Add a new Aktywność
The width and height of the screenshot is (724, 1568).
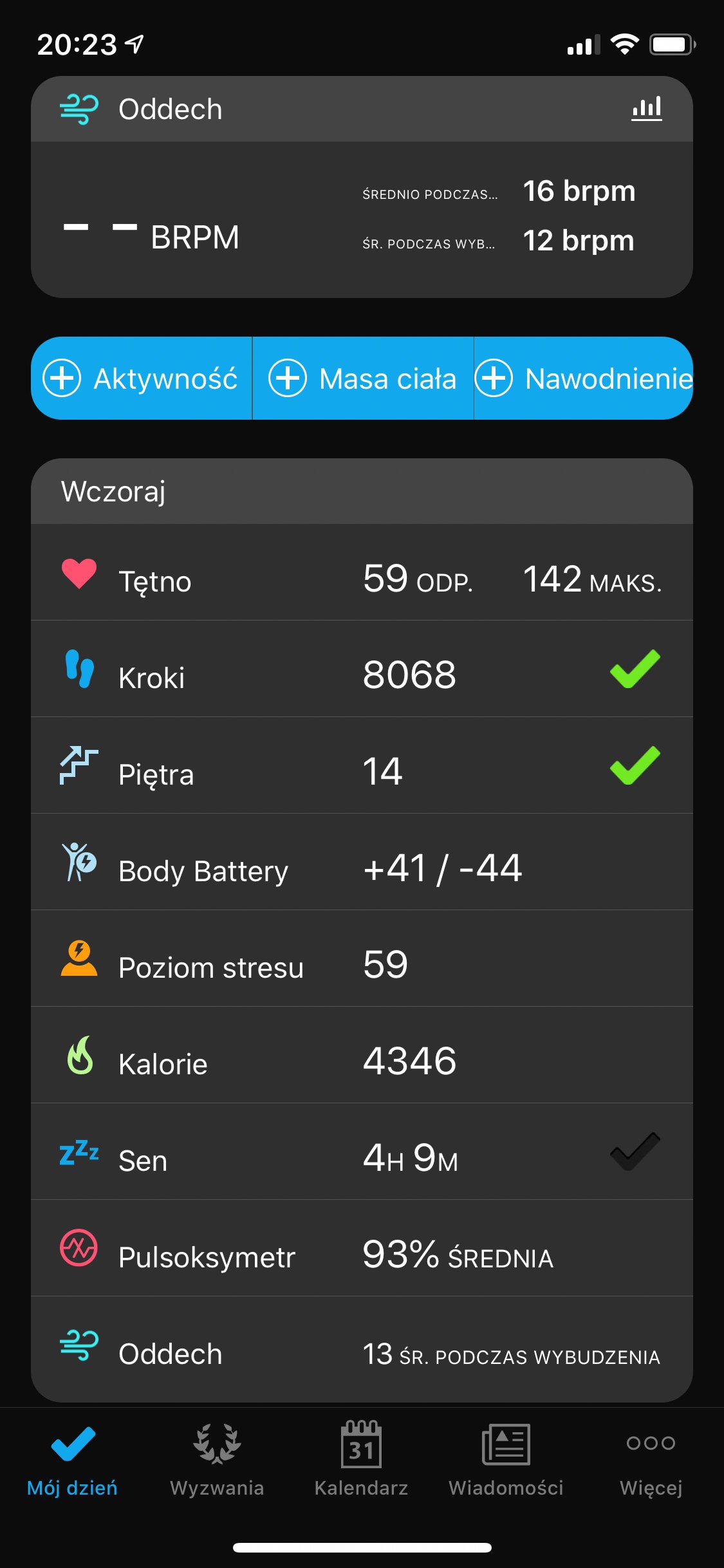coord(142,378)
